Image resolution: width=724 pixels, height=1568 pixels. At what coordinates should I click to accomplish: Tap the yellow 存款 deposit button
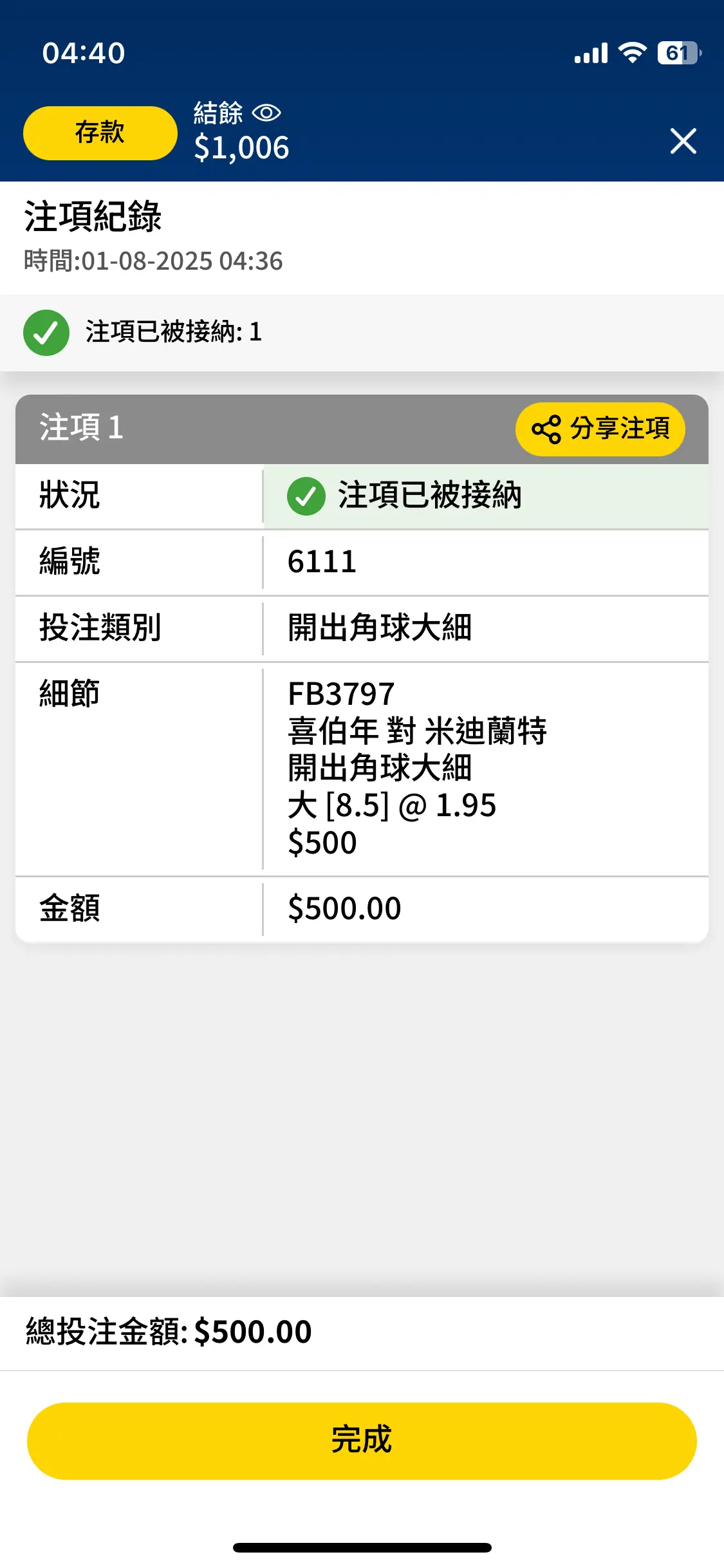pyautogui.click(x=100, y=133)
